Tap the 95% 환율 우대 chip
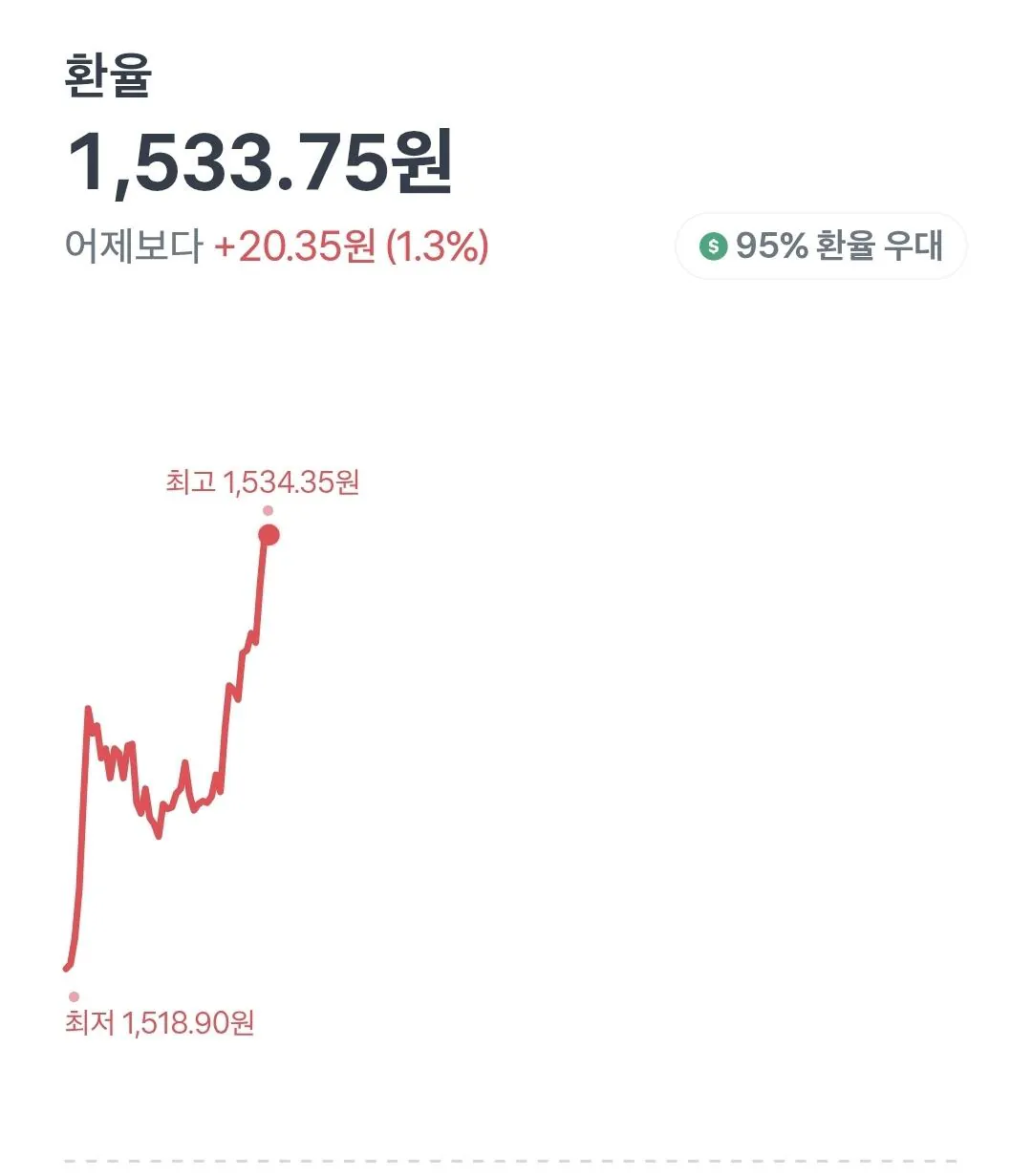Screen dimensions: 1032x1176 tap(821, 246)
